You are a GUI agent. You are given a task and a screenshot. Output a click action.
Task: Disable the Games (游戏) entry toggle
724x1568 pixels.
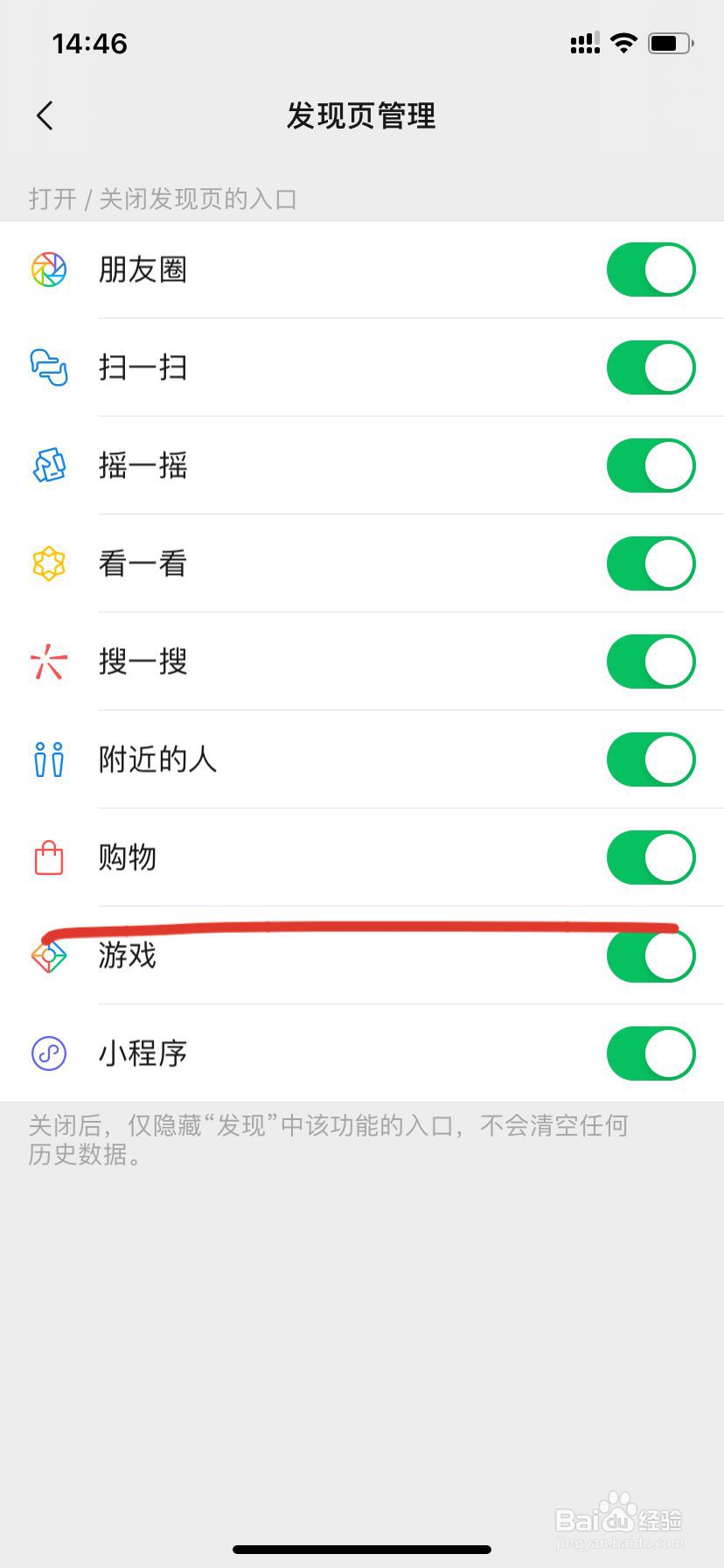click(x=651, y=955)
